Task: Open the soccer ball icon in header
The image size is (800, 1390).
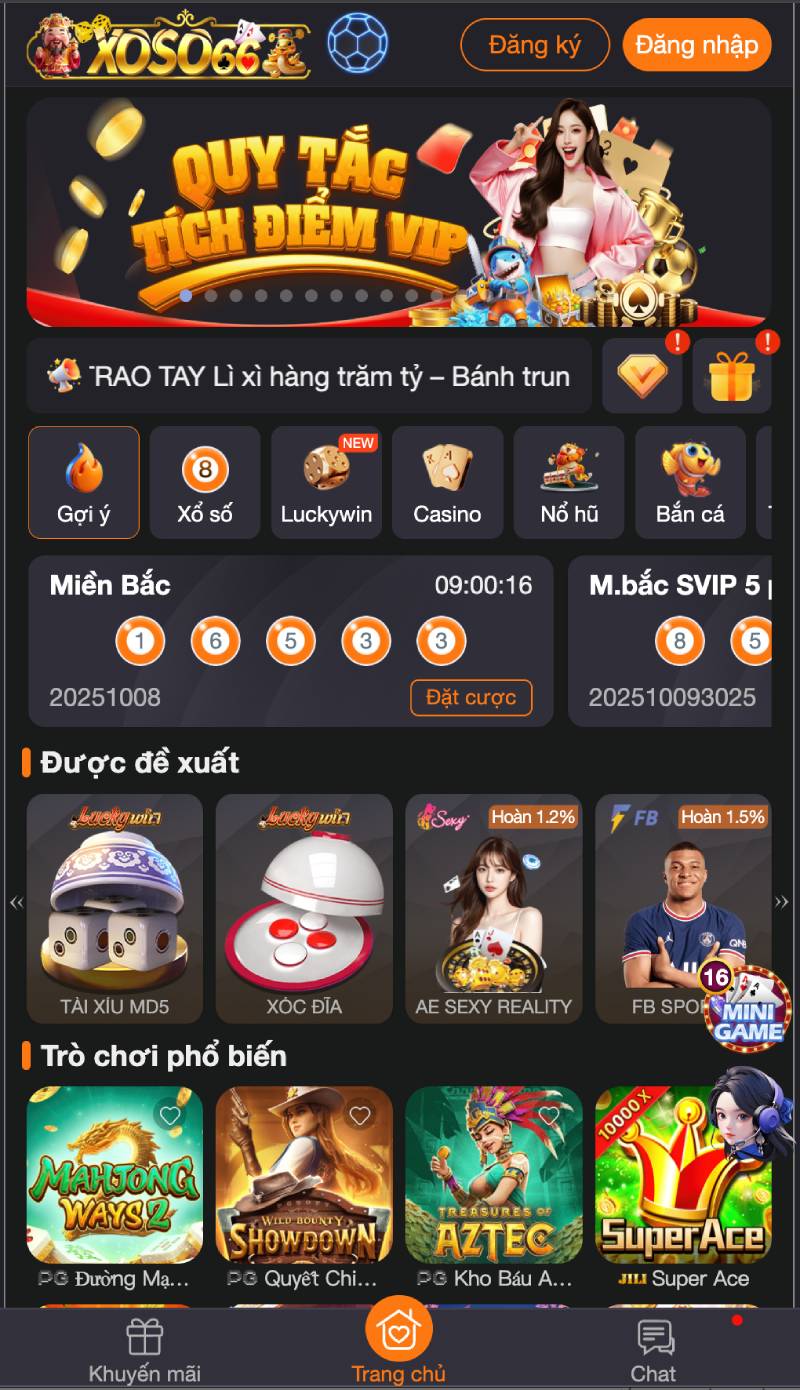Action: click(357, 43)
